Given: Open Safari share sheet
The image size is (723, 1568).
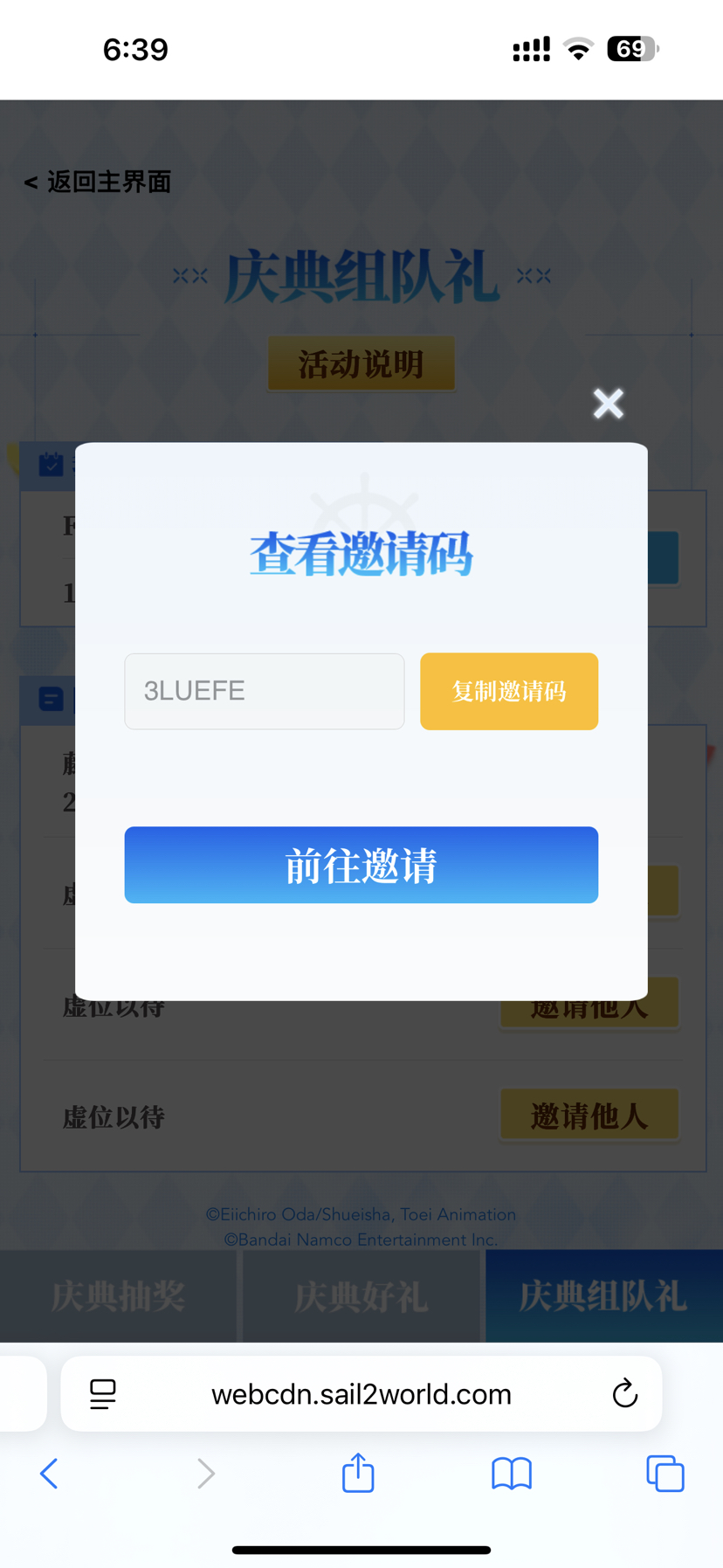Looking at the screenshot, I should (x=358, y=1473).
